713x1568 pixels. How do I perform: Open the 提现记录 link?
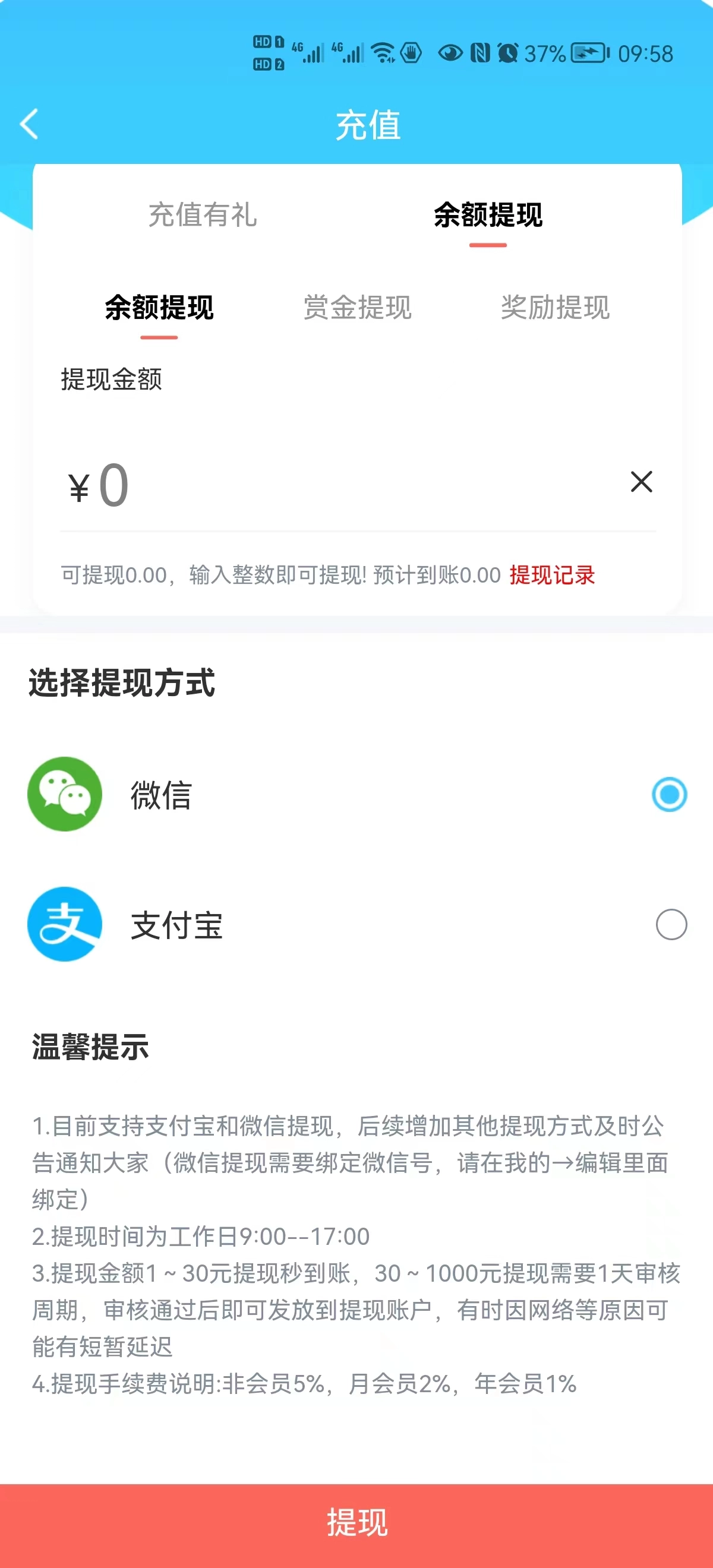click(551, 574)
